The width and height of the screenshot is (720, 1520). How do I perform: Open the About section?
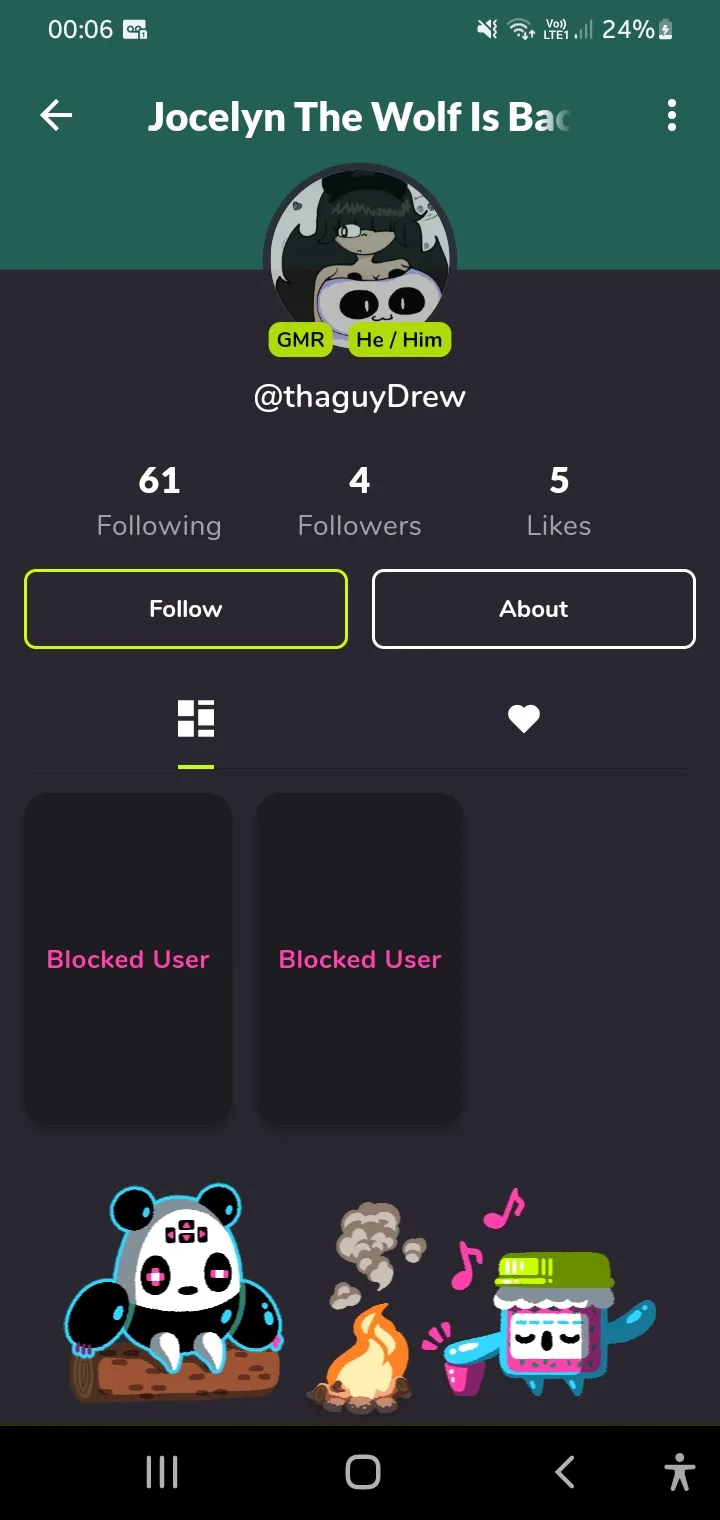534,609
